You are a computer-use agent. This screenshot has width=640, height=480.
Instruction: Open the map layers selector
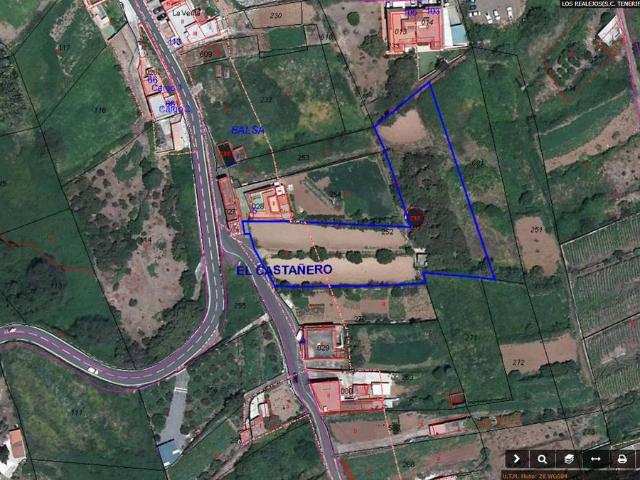(568, 459)
